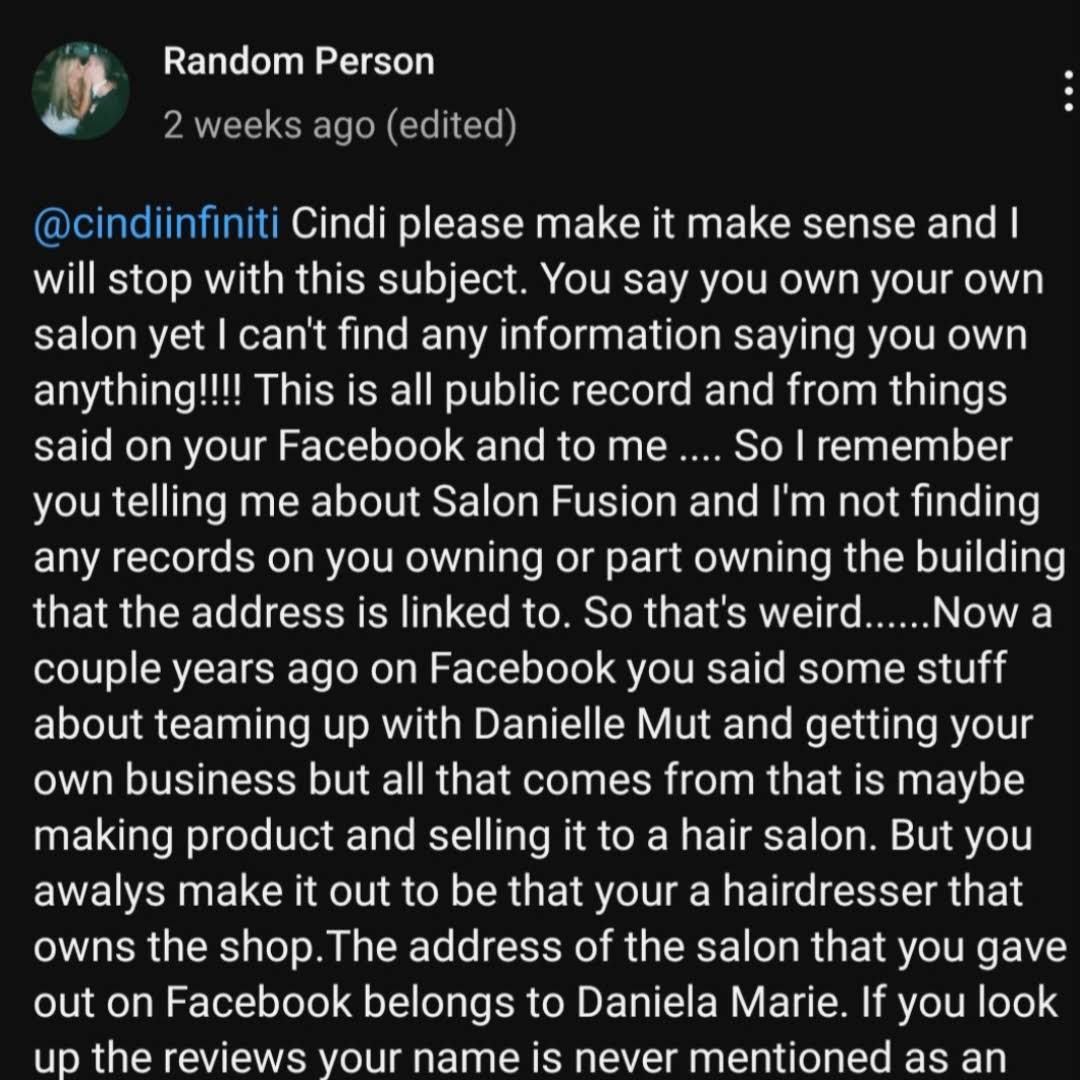Screen dimensions: 1080x1080
Task: Open the comment's three-dot options menu
Action: (1066, 92)
